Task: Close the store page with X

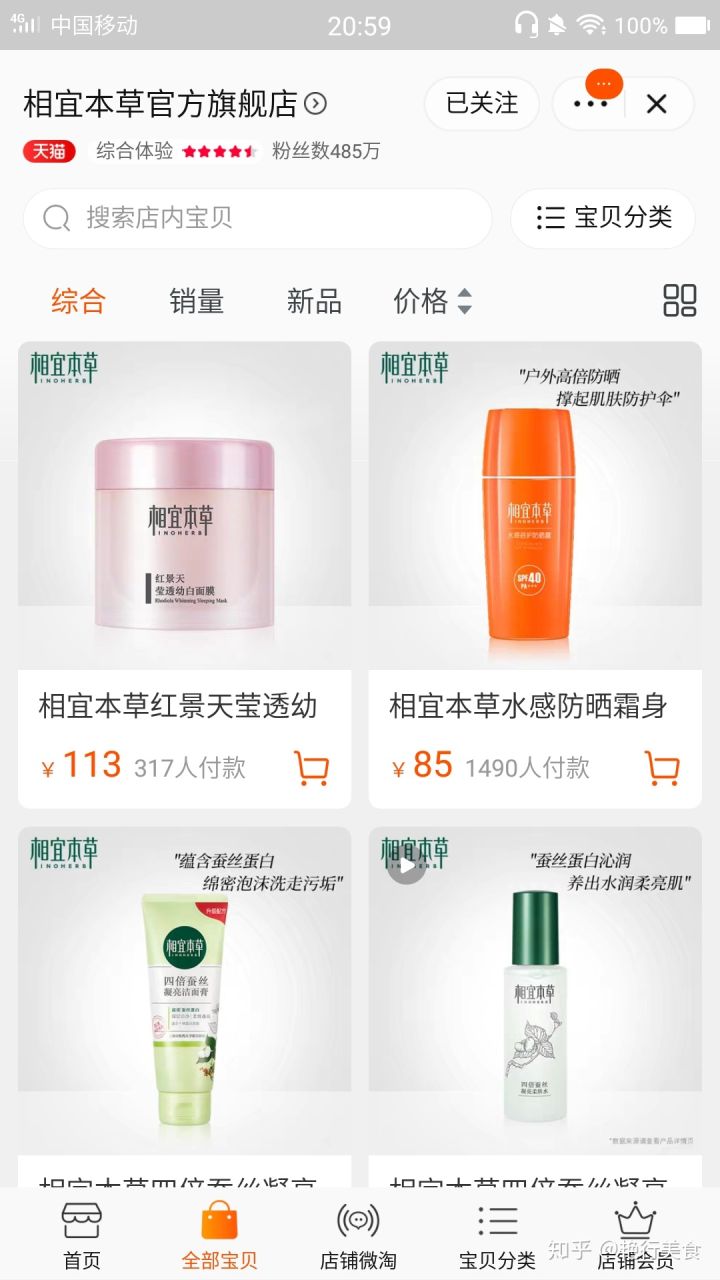Action: (656, 103)
